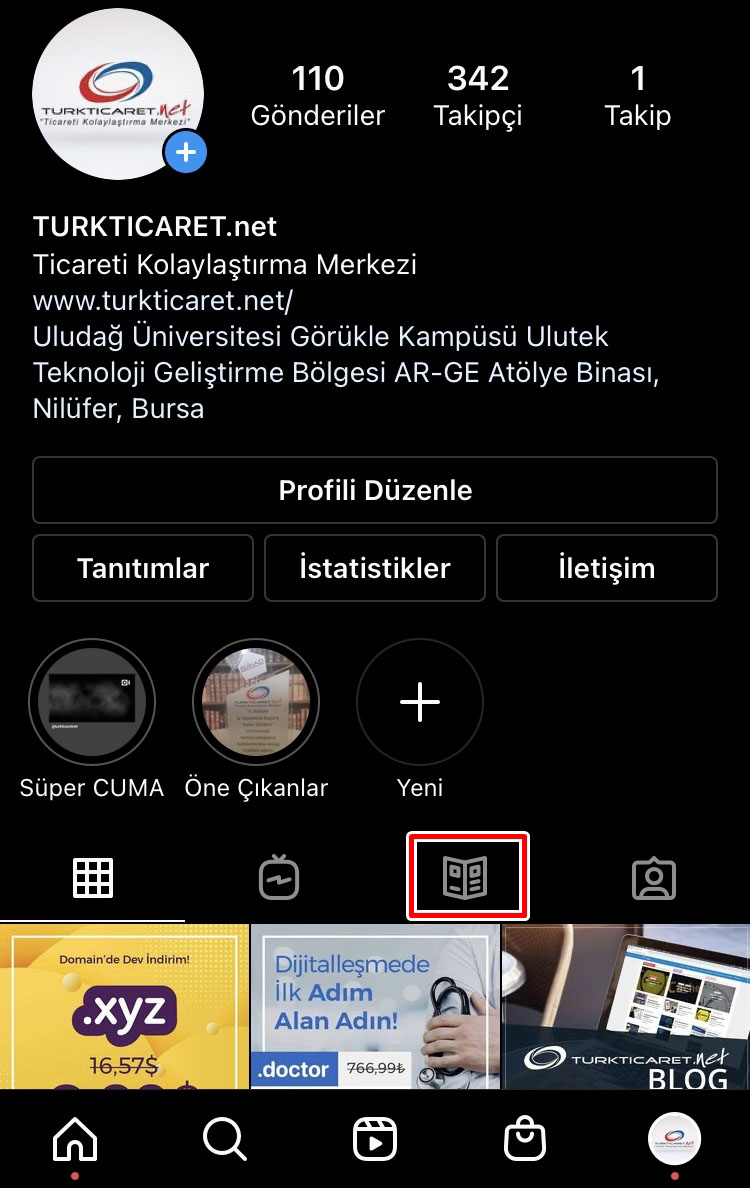
Task: Tap the İletişim button
Action: click(x=607, y=568)
